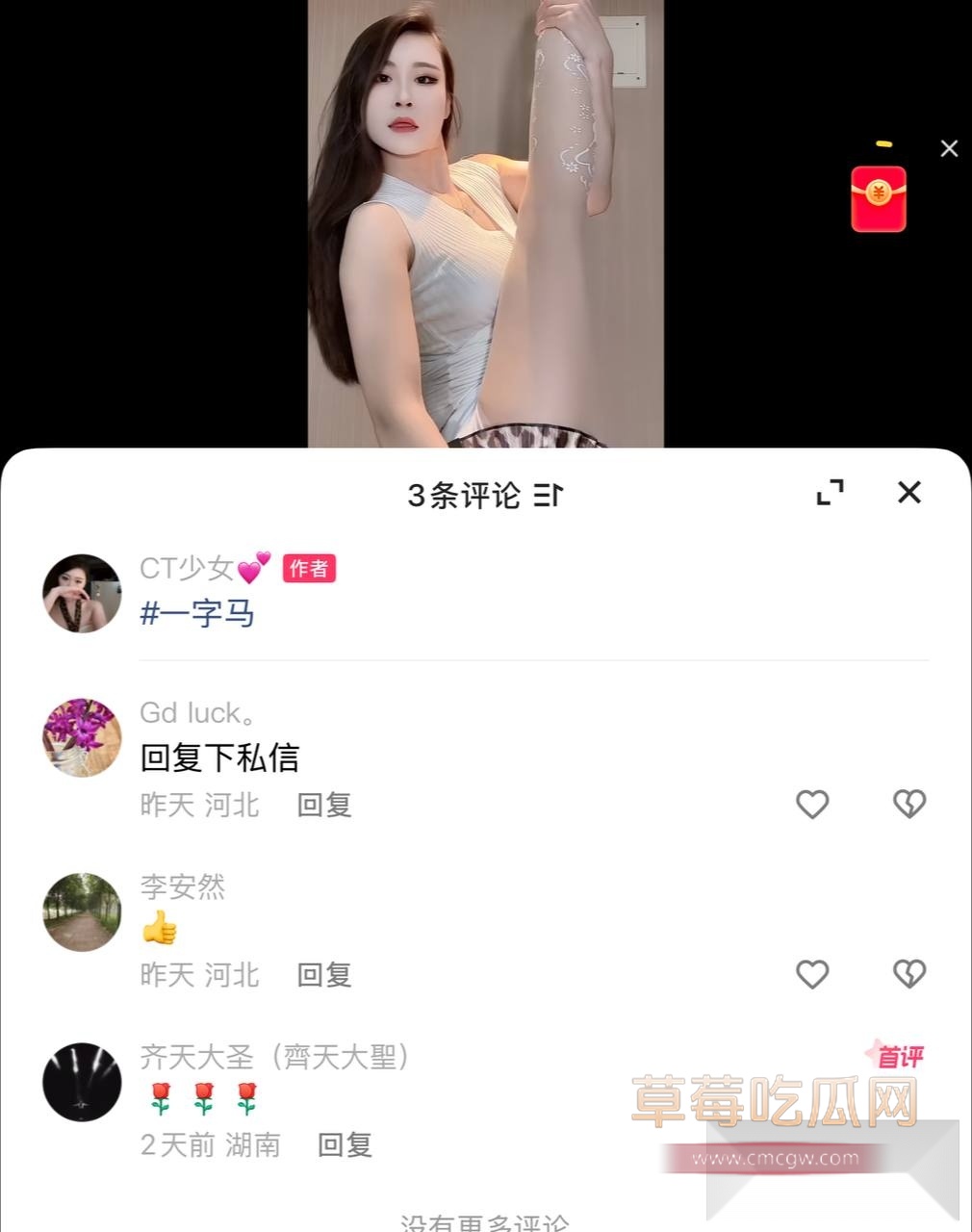Close the comments panel
The image size is (972, 1232).
pyautogui.click(x=908, y=493)
